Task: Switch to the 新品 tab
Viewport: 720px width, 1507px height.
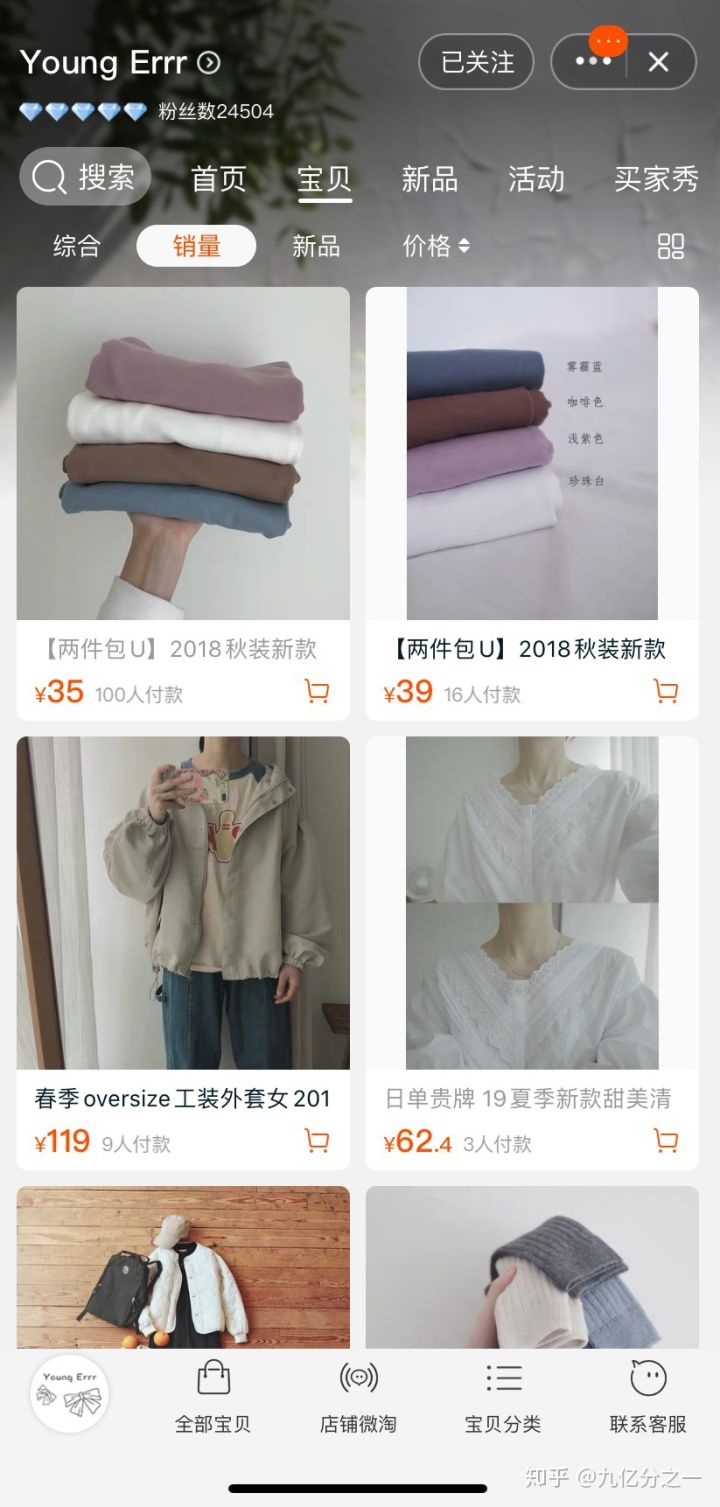Action: click(x=428, y=180)
